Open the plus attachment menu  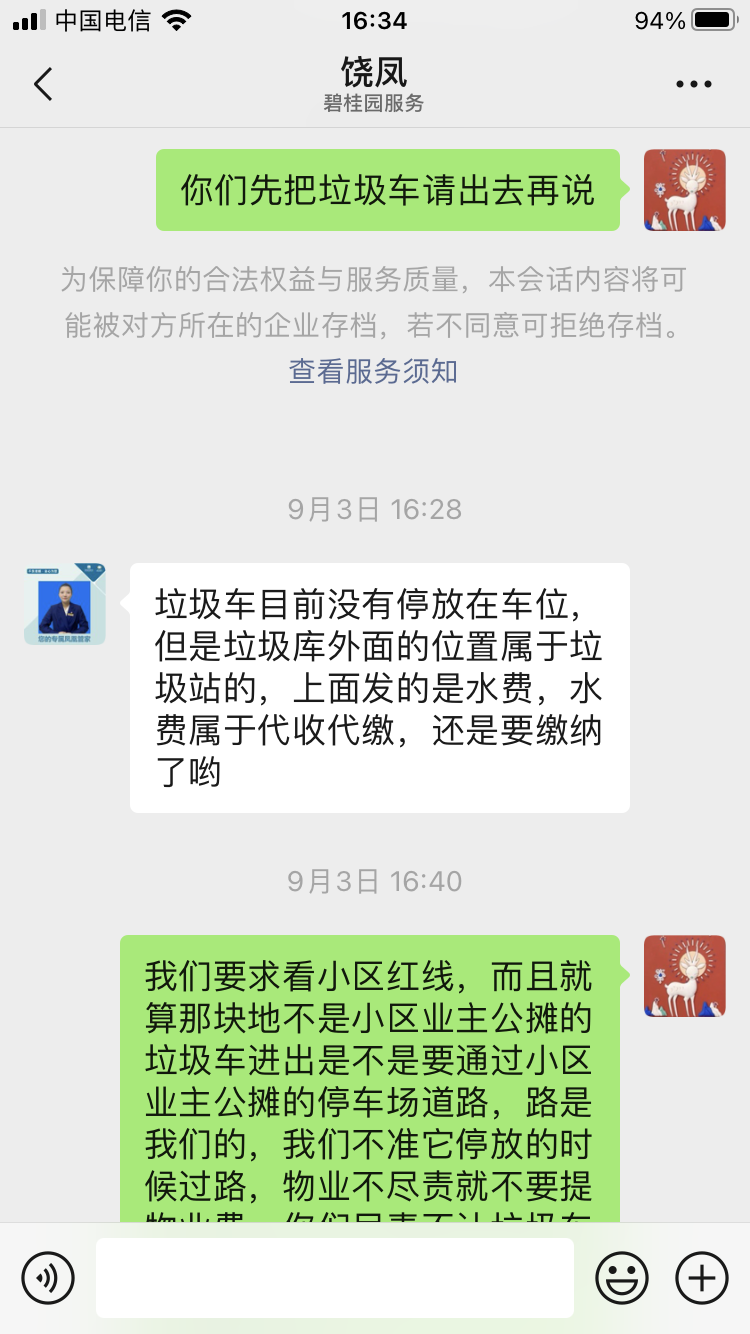702,1278
